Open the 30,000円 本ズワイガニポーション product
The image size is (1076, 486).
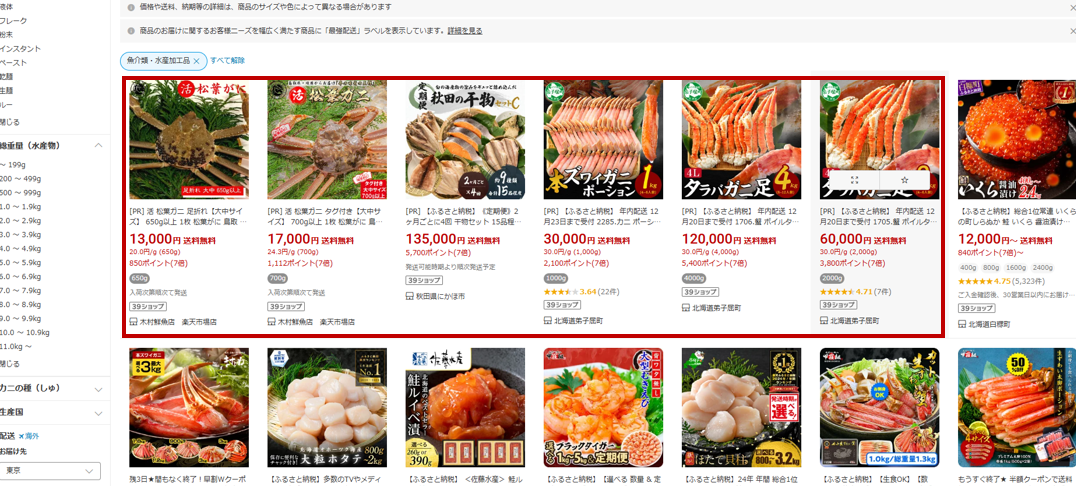click(603, 140)
